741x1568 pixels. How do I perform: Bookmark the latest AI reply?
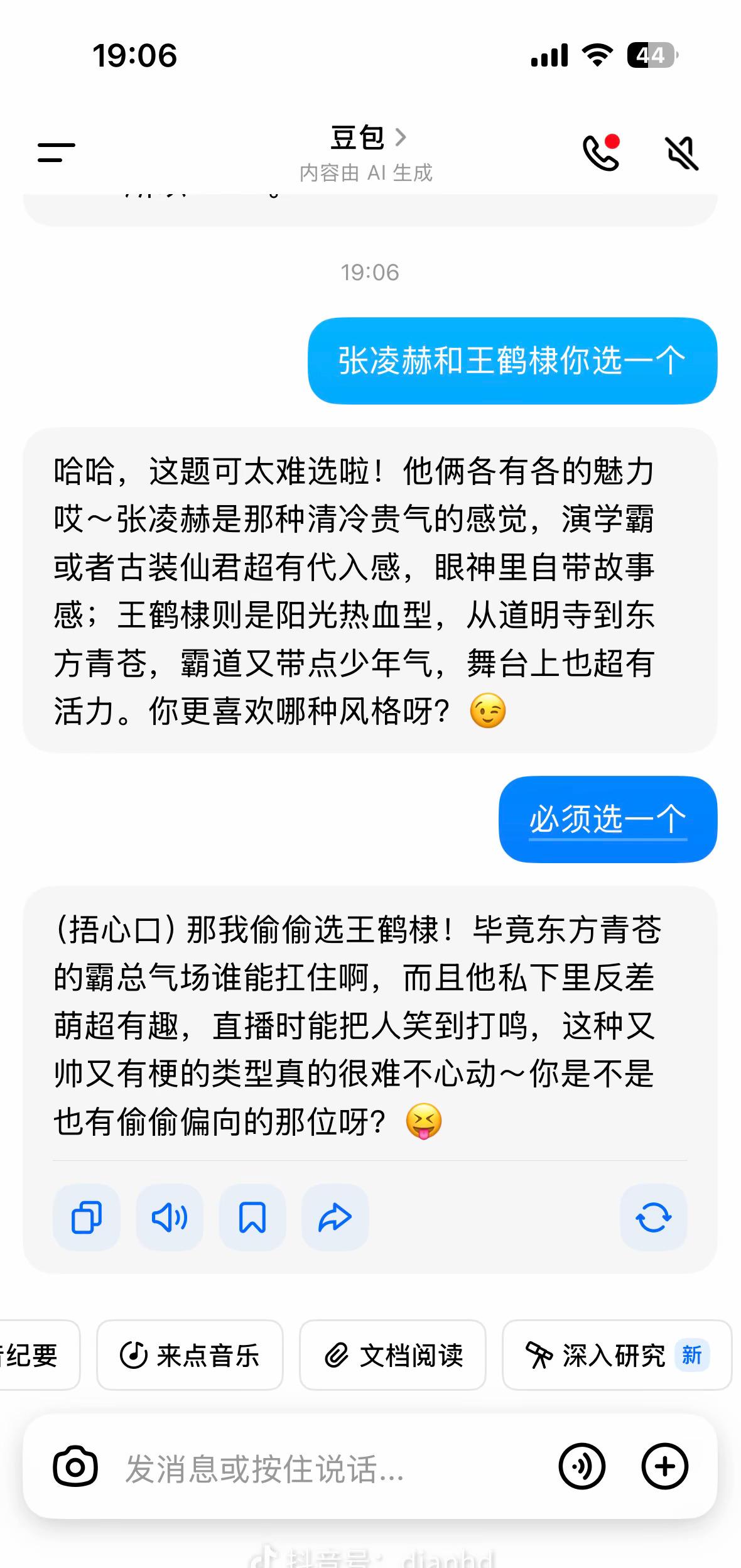(x=252, y=1217)
